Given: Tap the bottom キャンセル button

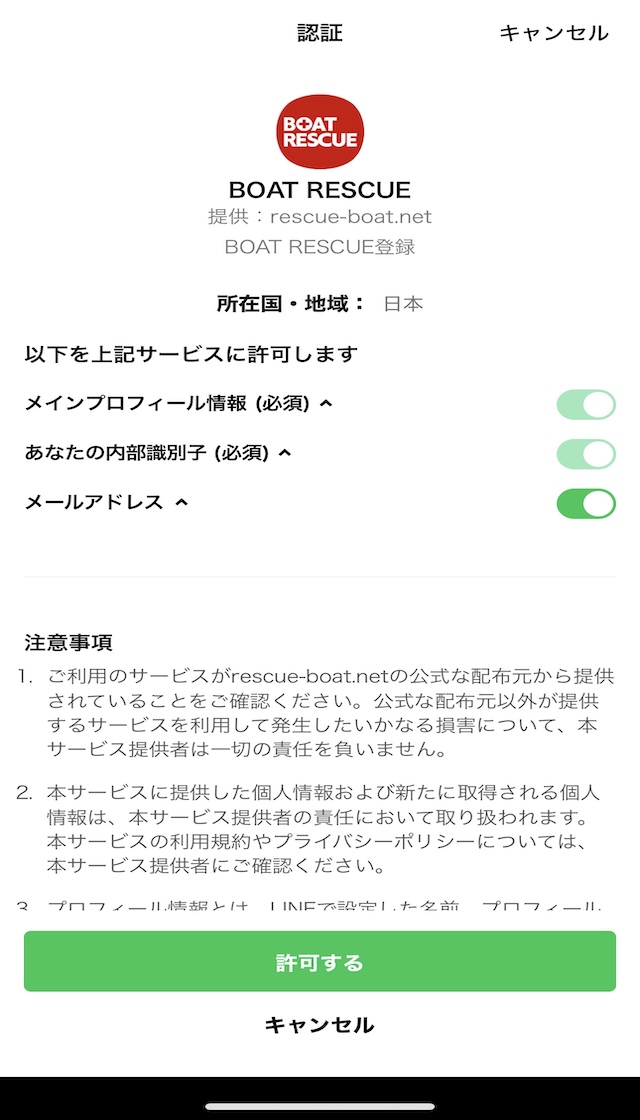Looking at the screenshot, I should [x=319, y=1025].
